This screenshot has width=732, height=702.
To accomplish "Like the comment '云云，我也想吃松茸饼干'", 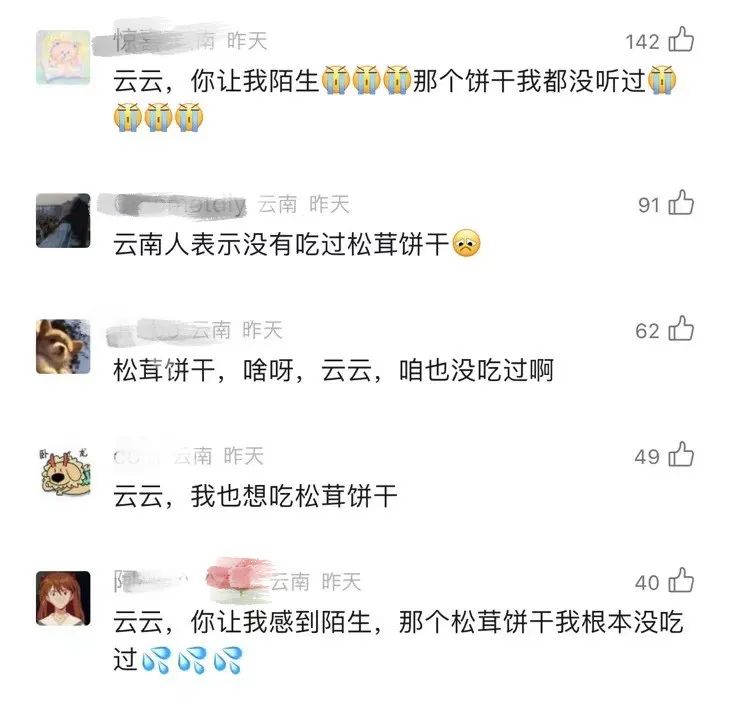I will [x=682, y=456].
